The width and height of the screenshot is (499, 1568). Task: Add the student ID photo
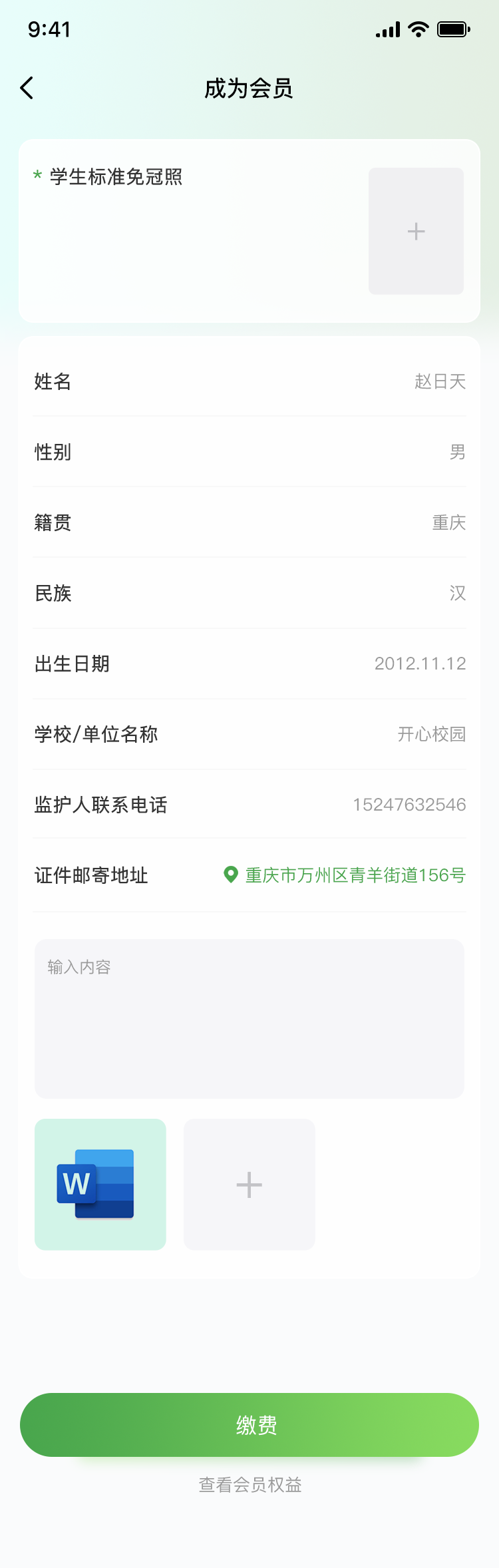tap(416, 231)
